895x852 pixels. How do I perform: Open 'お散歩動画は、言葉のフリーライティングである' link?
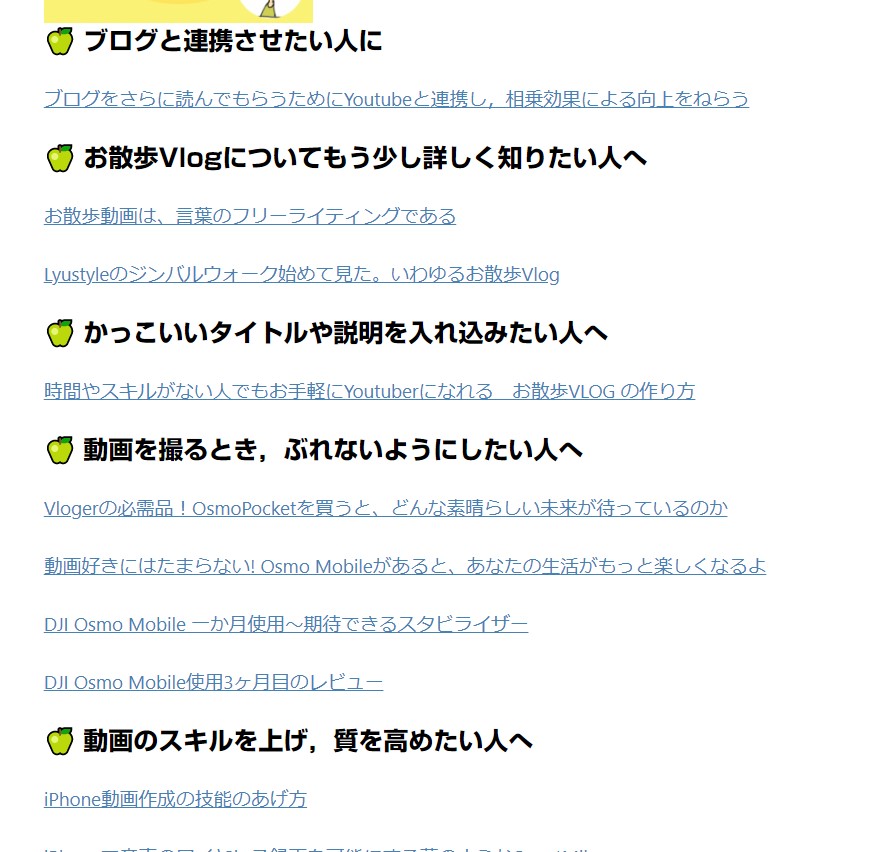tap(250, 216)
